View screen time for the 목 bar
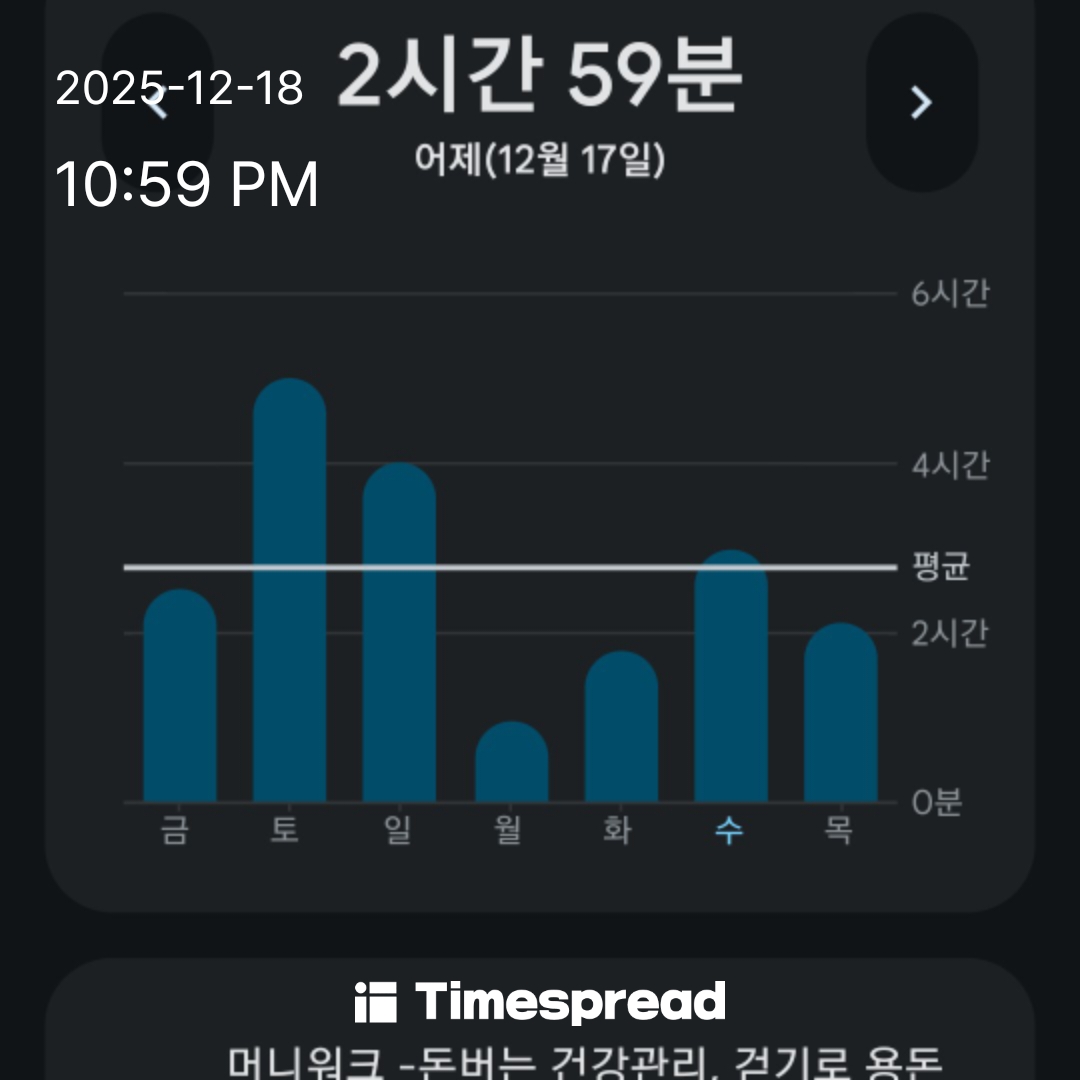This screenshot has height=1080, width=1080. pyautogui.click(x=841, y=713)
